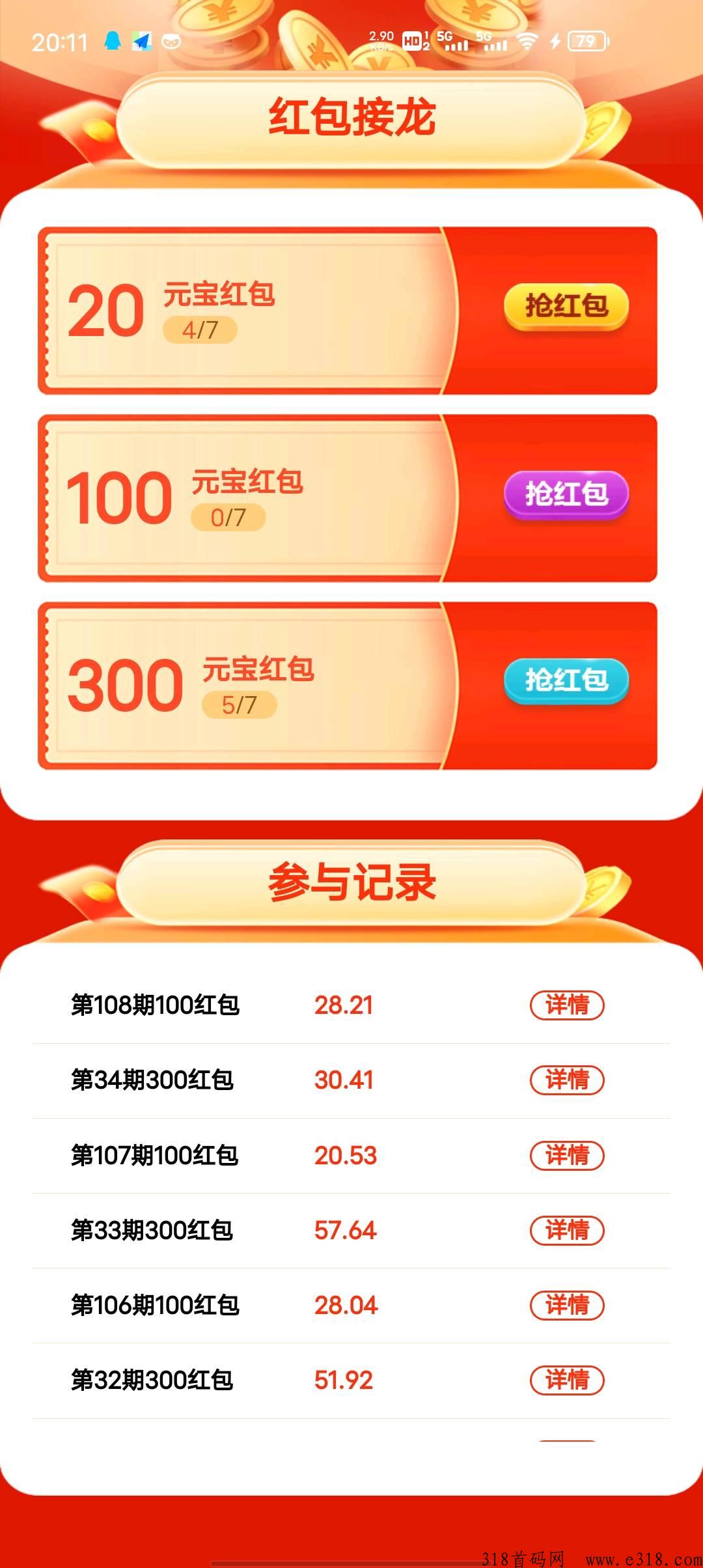Open 详情 for 第107期100红包

567,1155
